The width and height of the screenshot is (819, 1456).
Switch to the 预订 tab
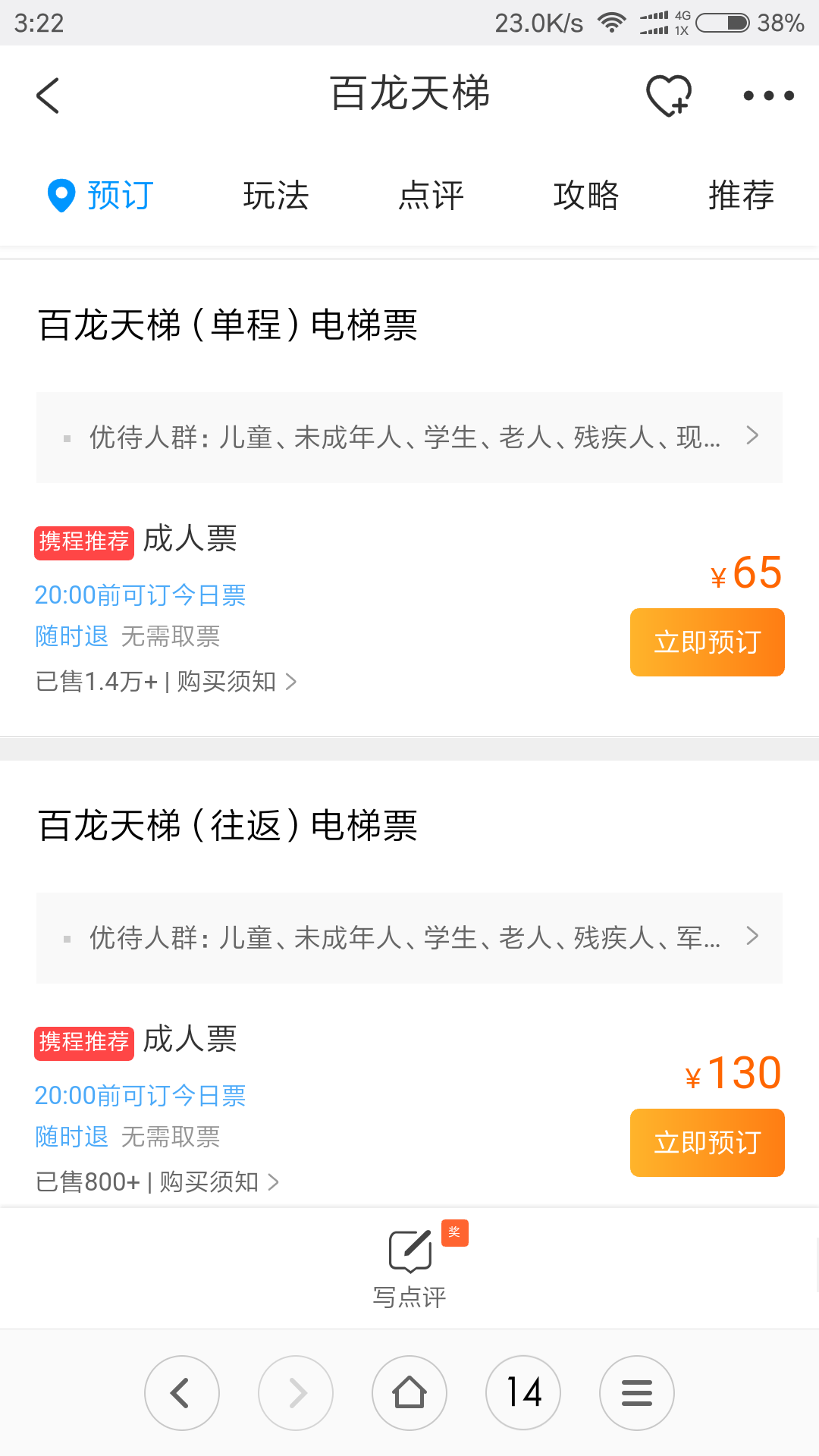pyautogui.click(x=102, y=196)
